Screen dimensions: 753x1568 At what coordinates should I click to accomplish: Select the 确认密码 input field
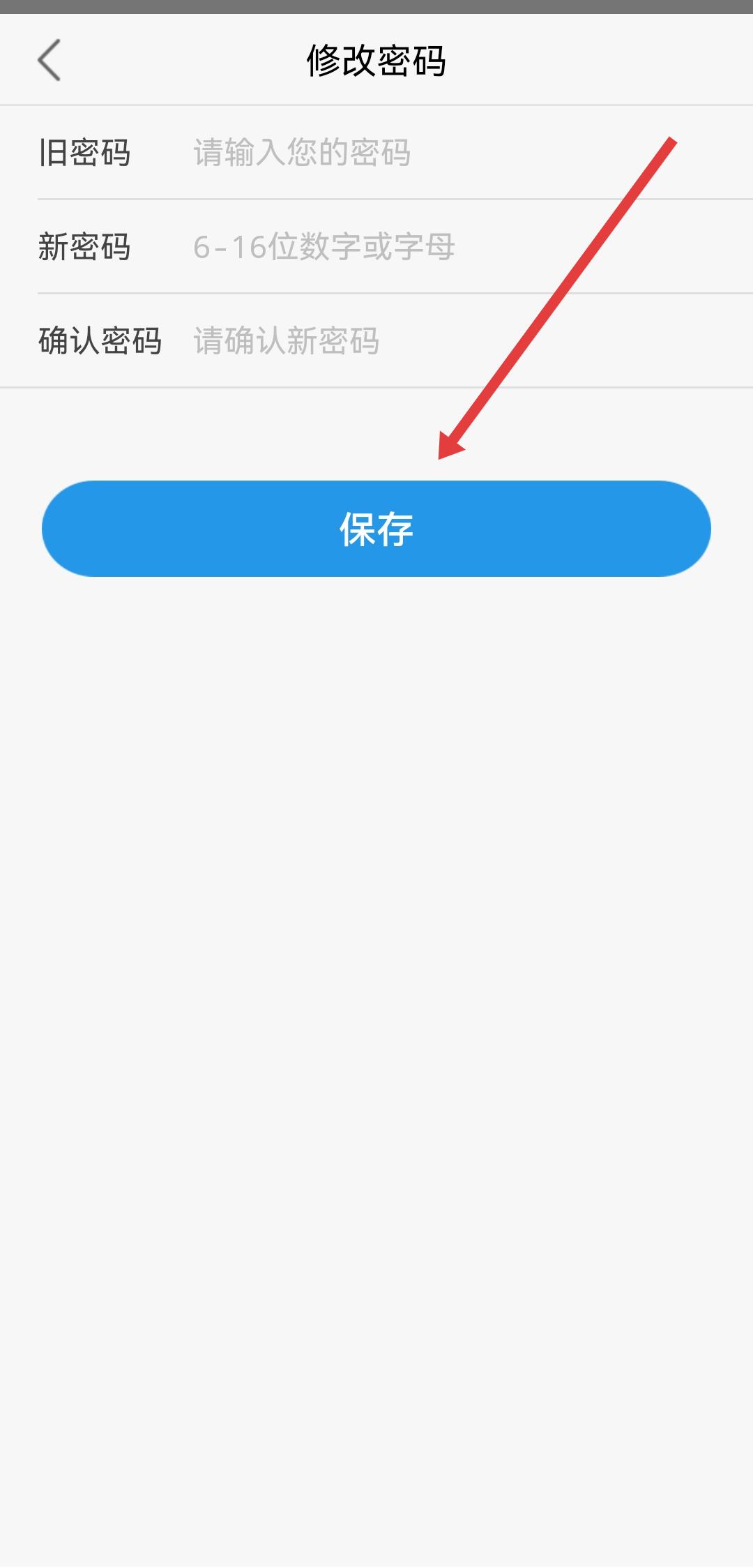pos(418,341)
